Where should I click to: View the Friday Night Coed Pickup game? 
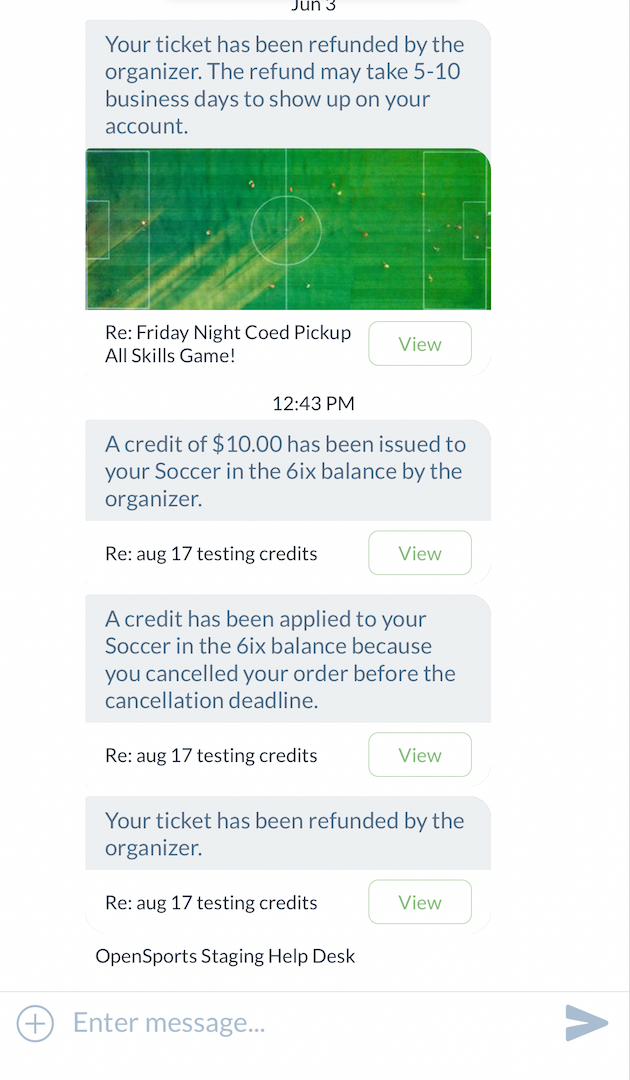[x=419, y=344]
